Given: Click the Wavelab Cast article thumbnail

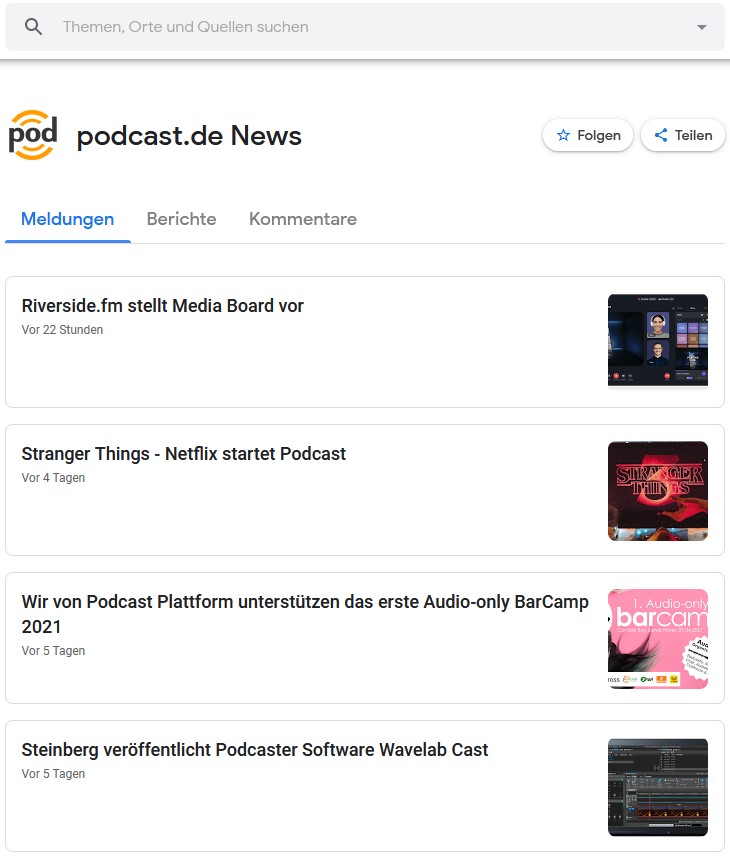Looking at the screenshot, I should point(657,787).
